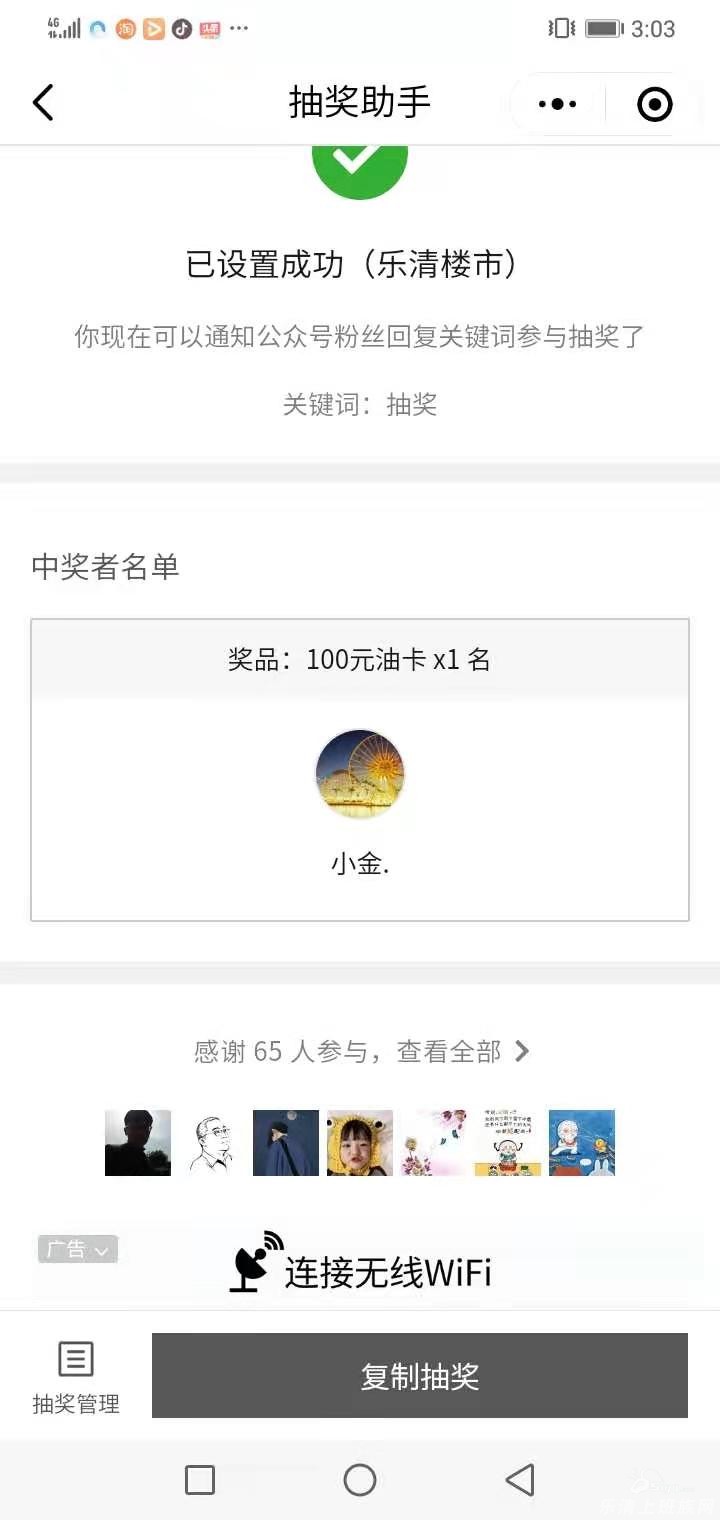
Task: Close the mini program with the circle icon
Action: (x=655, y=104)
